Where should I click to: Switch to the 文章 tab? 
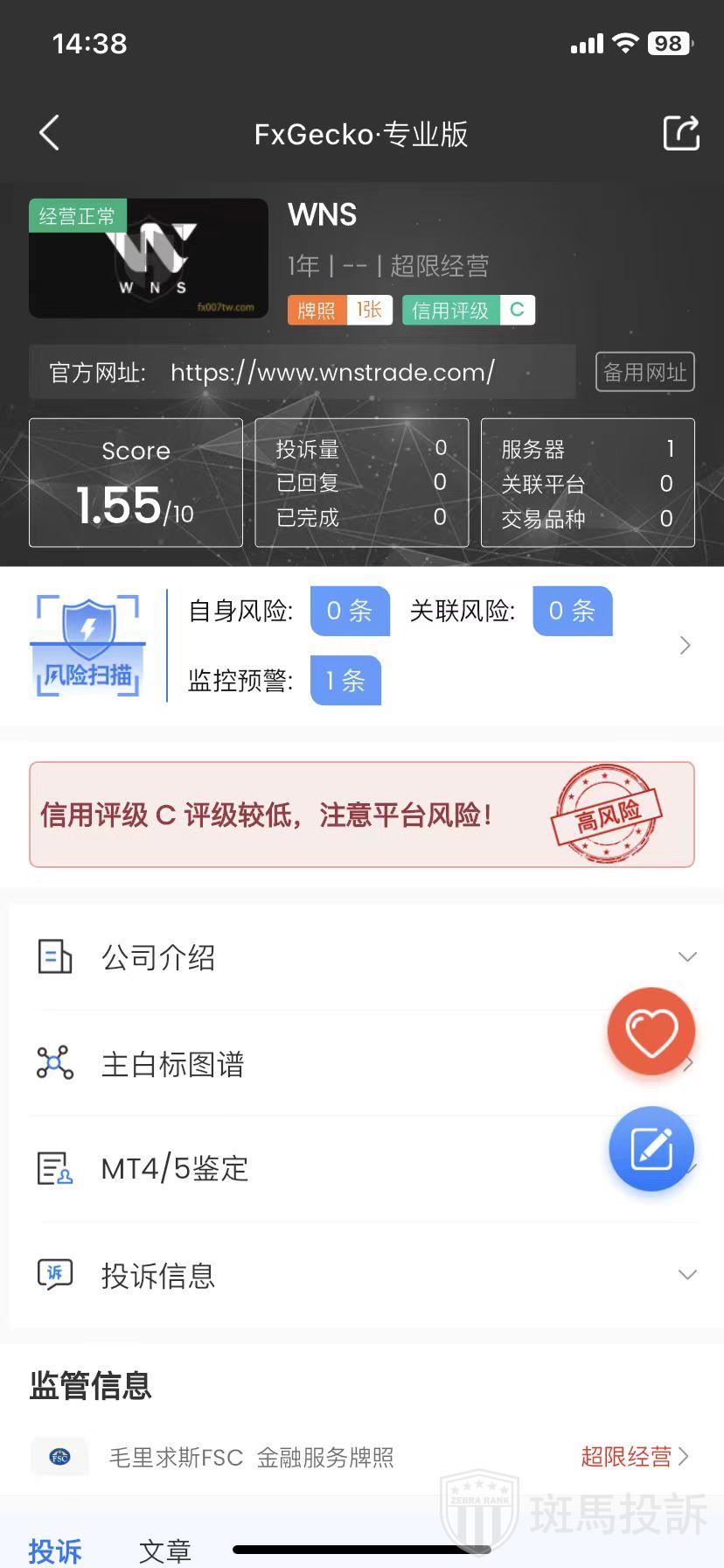[x=164, y=1550]
